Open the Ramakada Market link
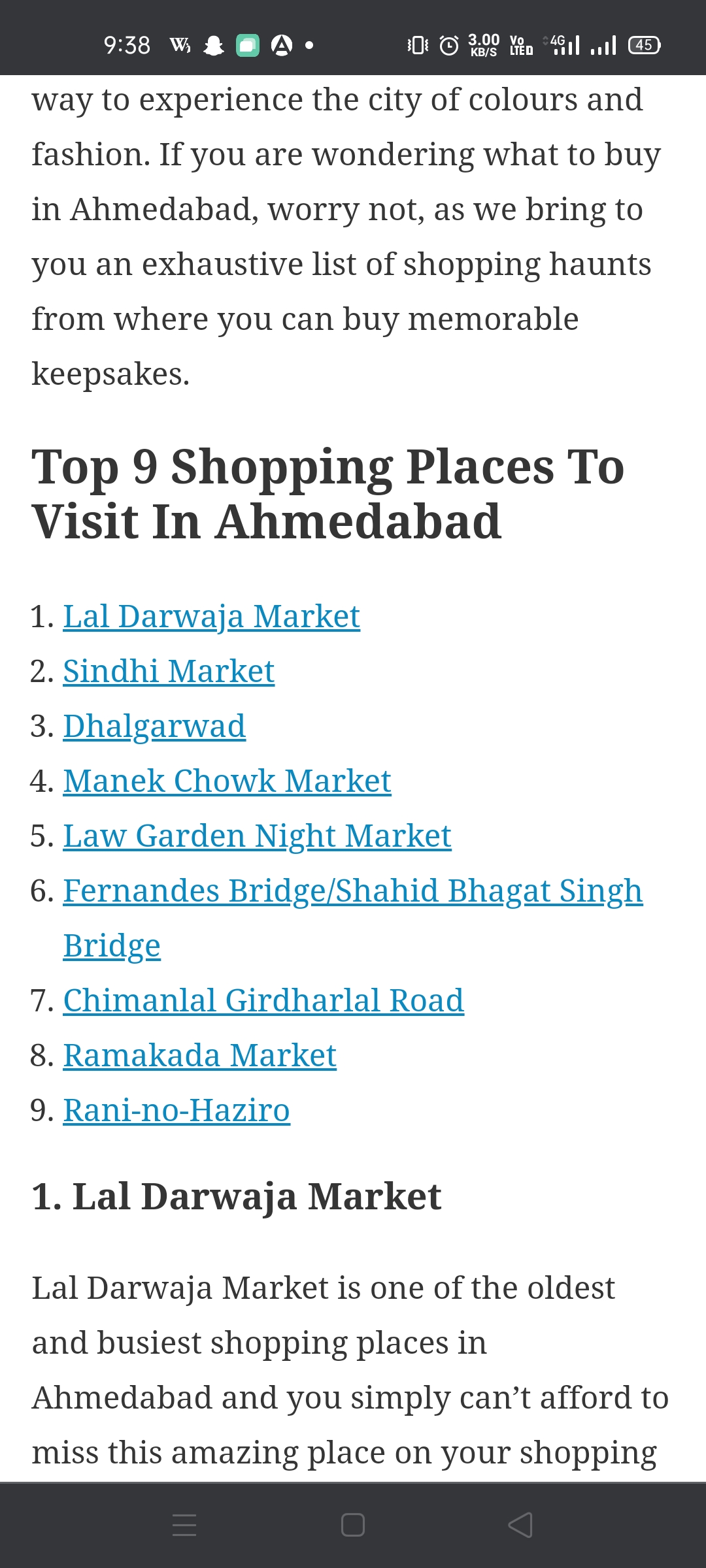Viewport: 706px width, 1568px height. [199, 1056]
